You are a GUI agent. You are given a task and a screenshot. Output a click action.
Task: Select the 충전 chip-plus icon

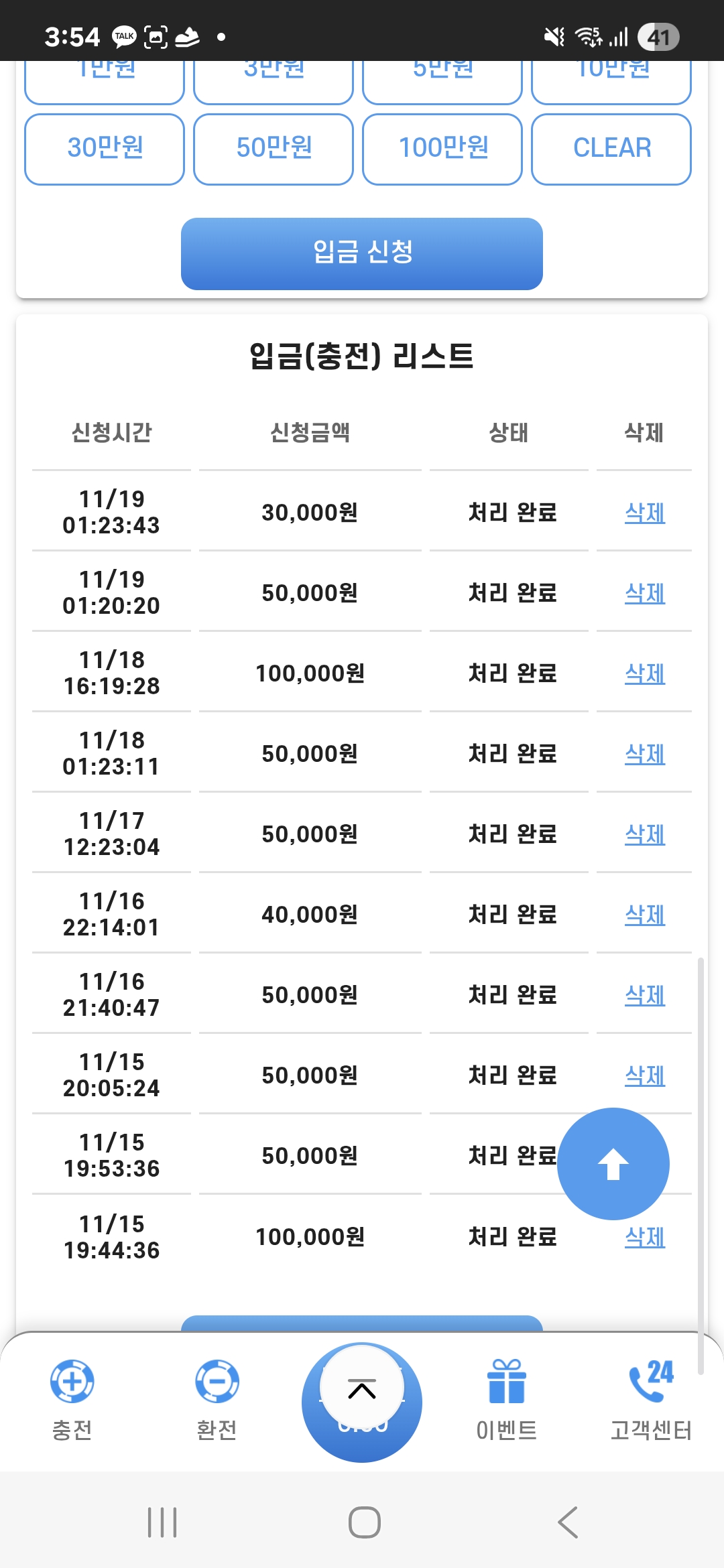[x=72, y=1382]
